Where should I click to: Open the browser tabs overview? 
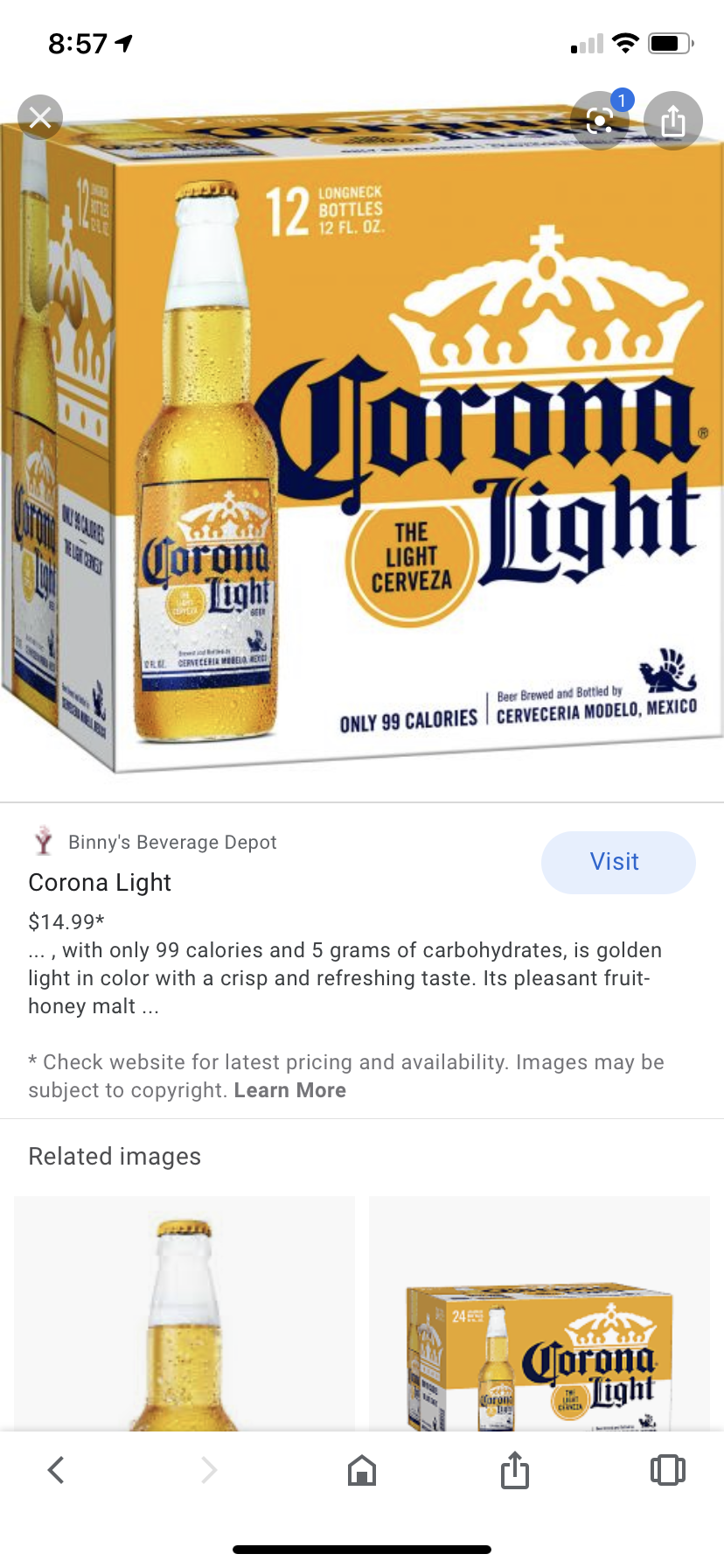(x=667, y=1470)
